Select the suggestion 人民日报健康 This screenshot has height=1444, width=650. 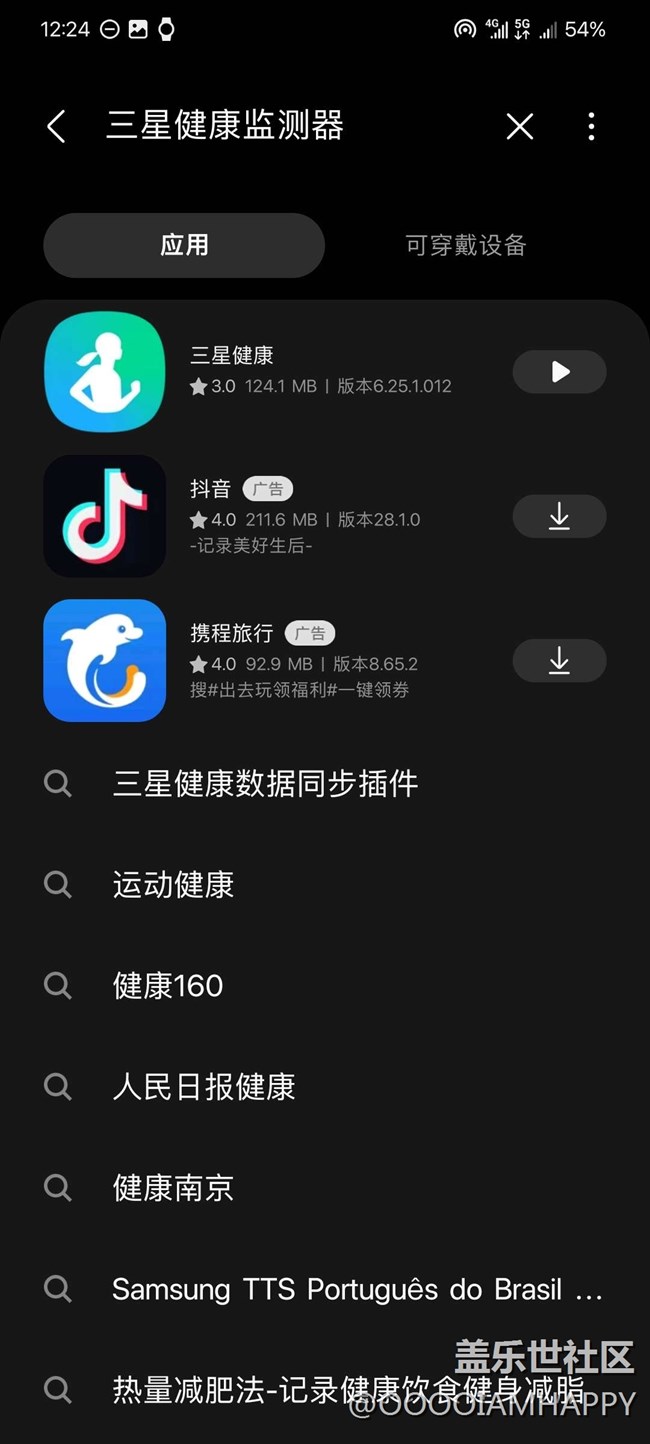tap(325, 1087)
